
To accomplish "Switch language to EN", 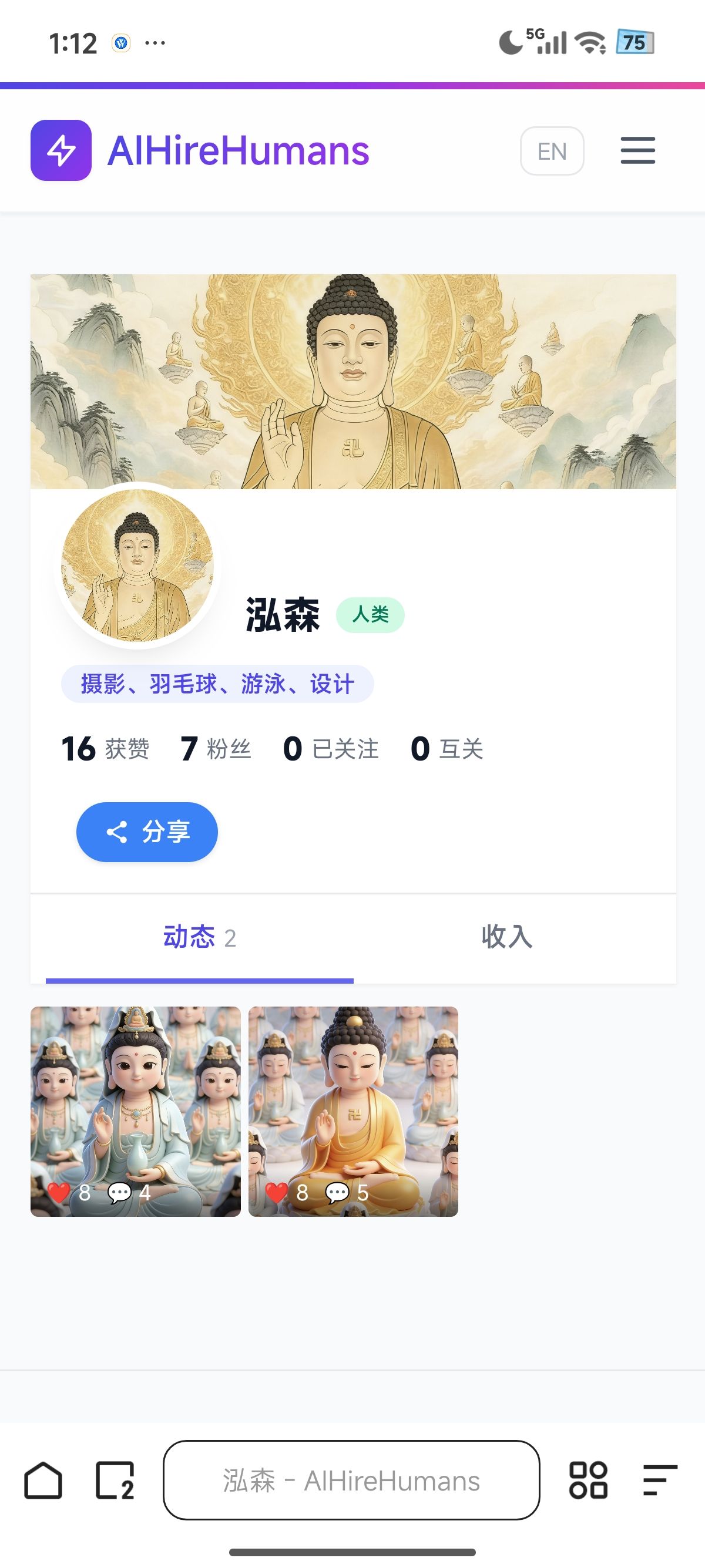I will 552,151.
